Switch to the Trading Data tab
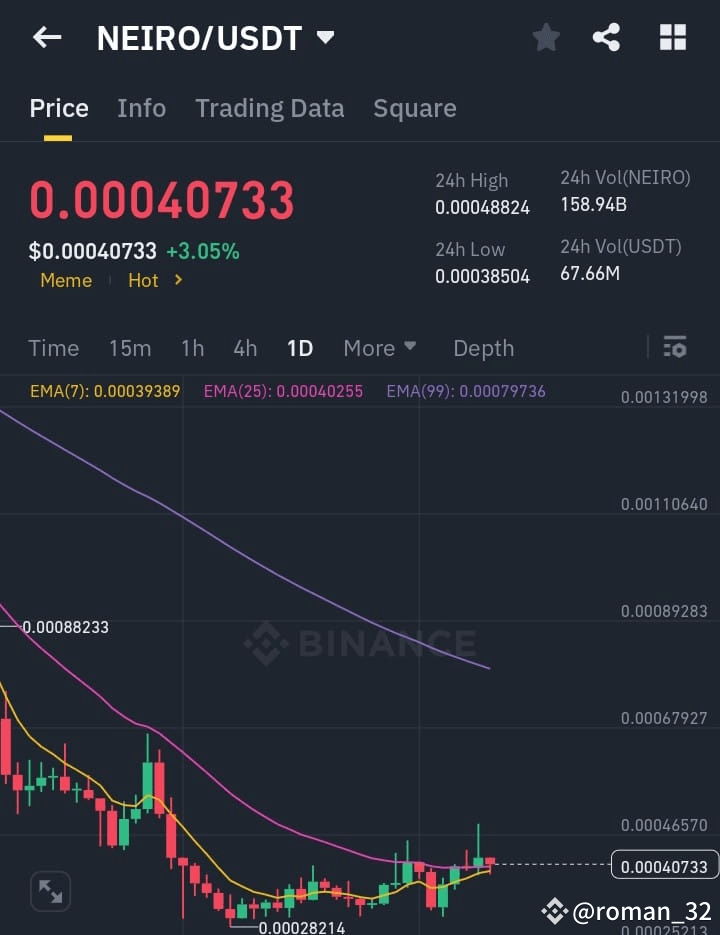 [270, 108]
